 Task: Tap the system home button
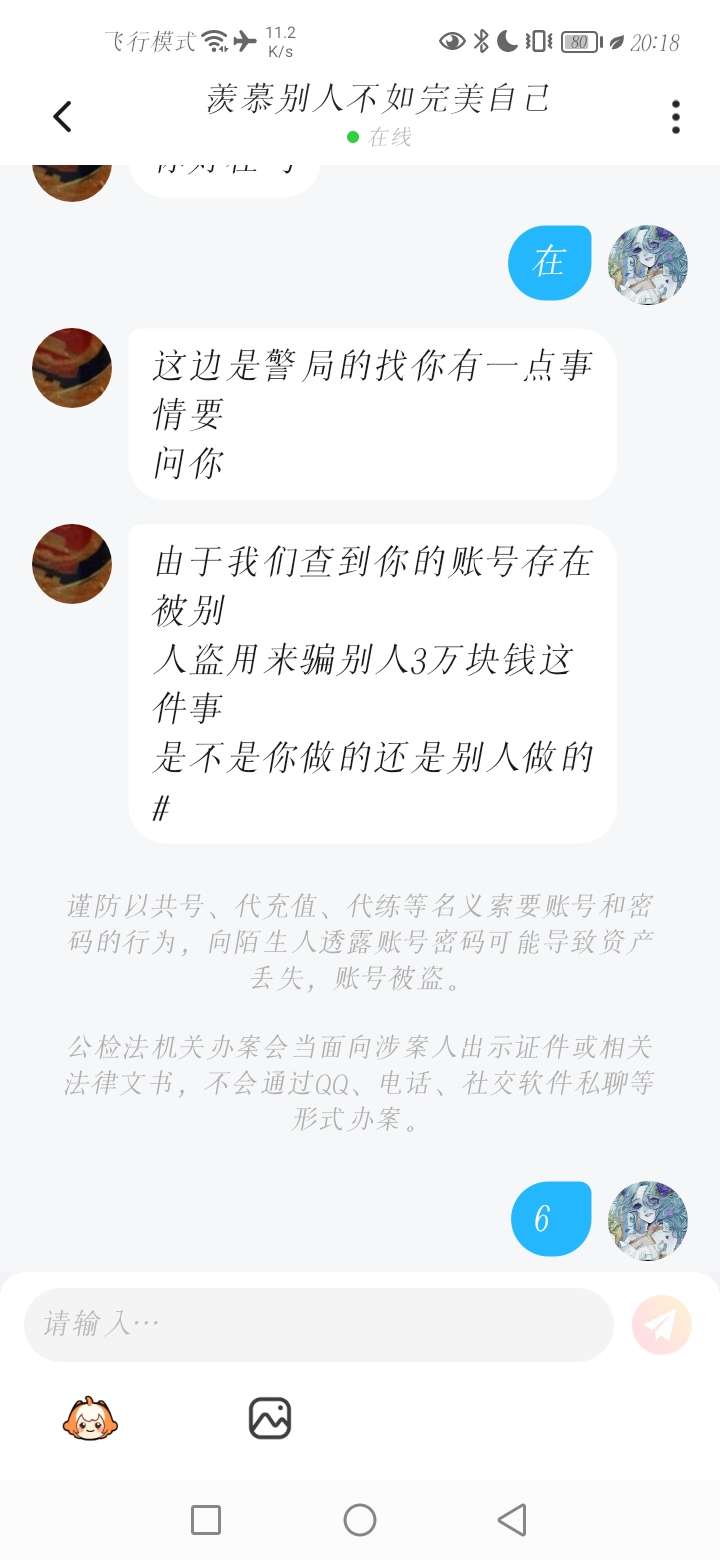click(360, 1520)
